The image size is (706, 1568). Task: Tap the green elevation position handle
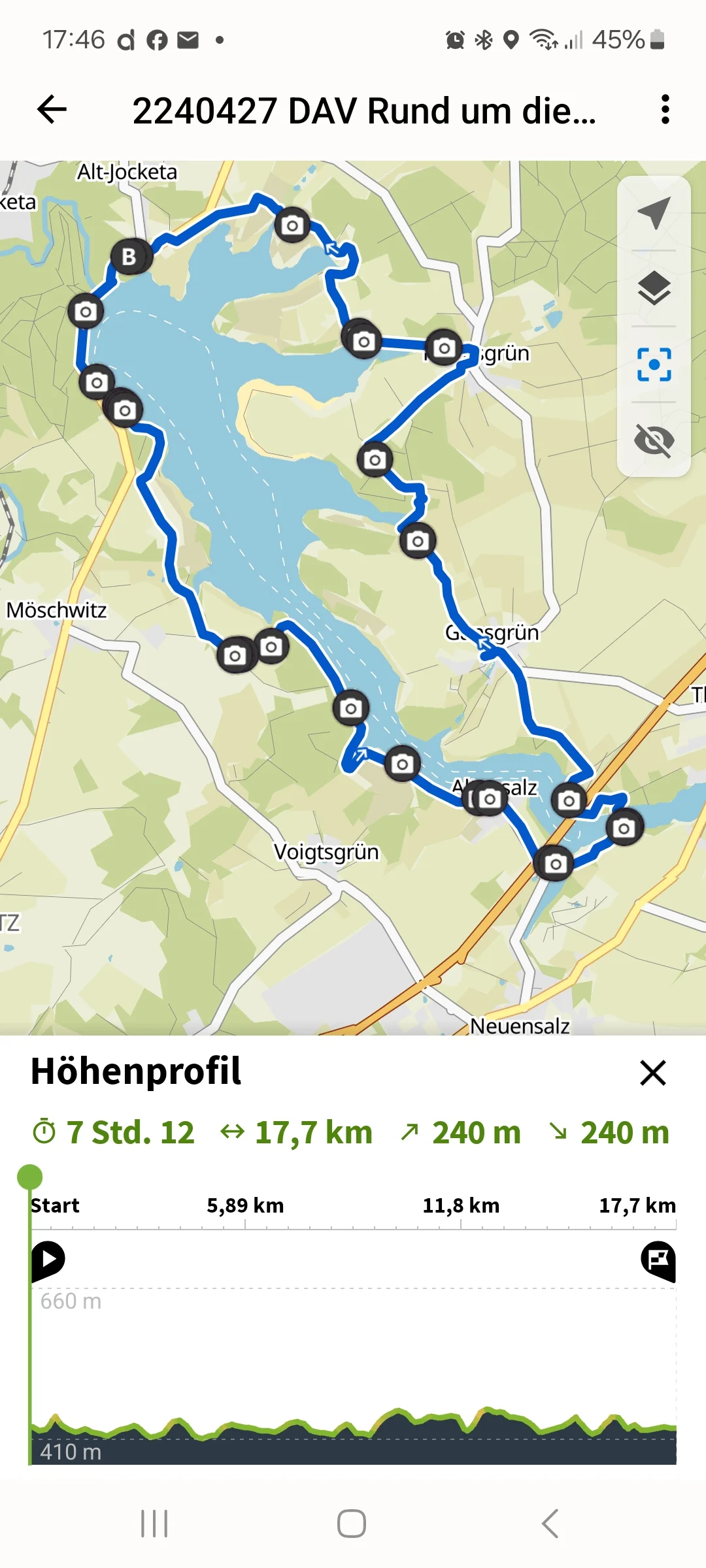click(29, 1177)
